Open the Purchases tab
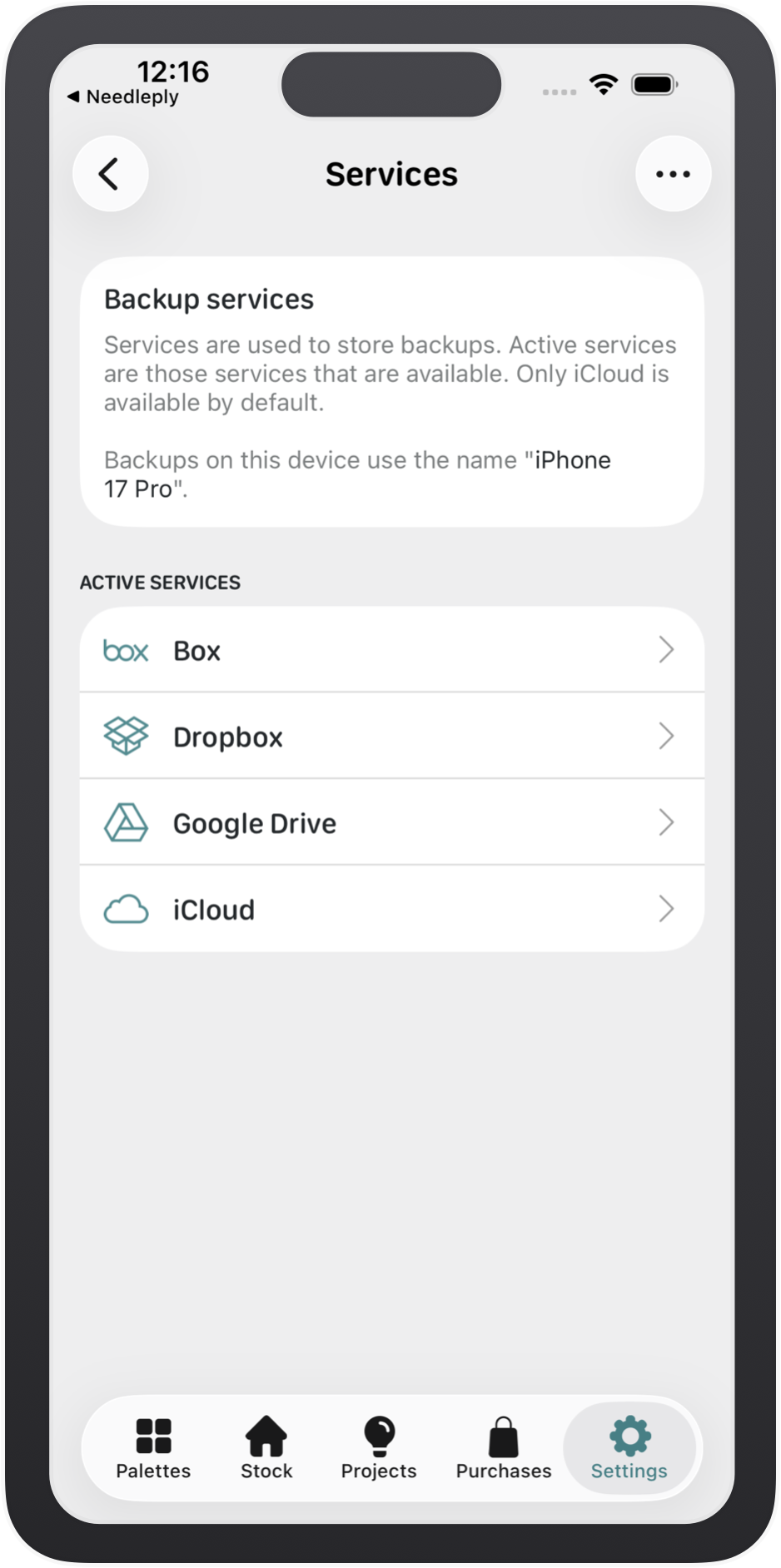The height and width of the screenshot is (1568, 781). (503, 1448)
